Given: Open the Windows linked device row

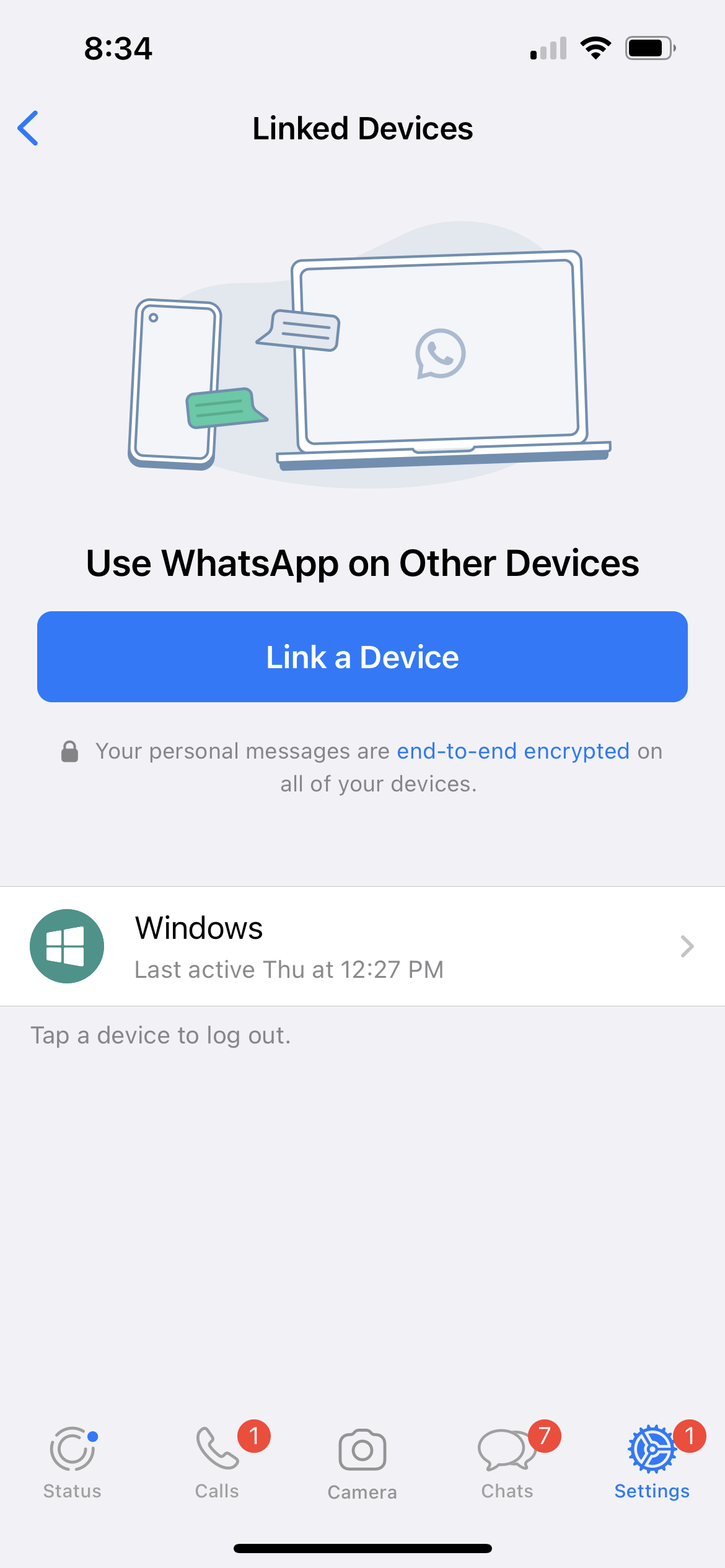Looking at the screenshot, I should coord(362,946).
